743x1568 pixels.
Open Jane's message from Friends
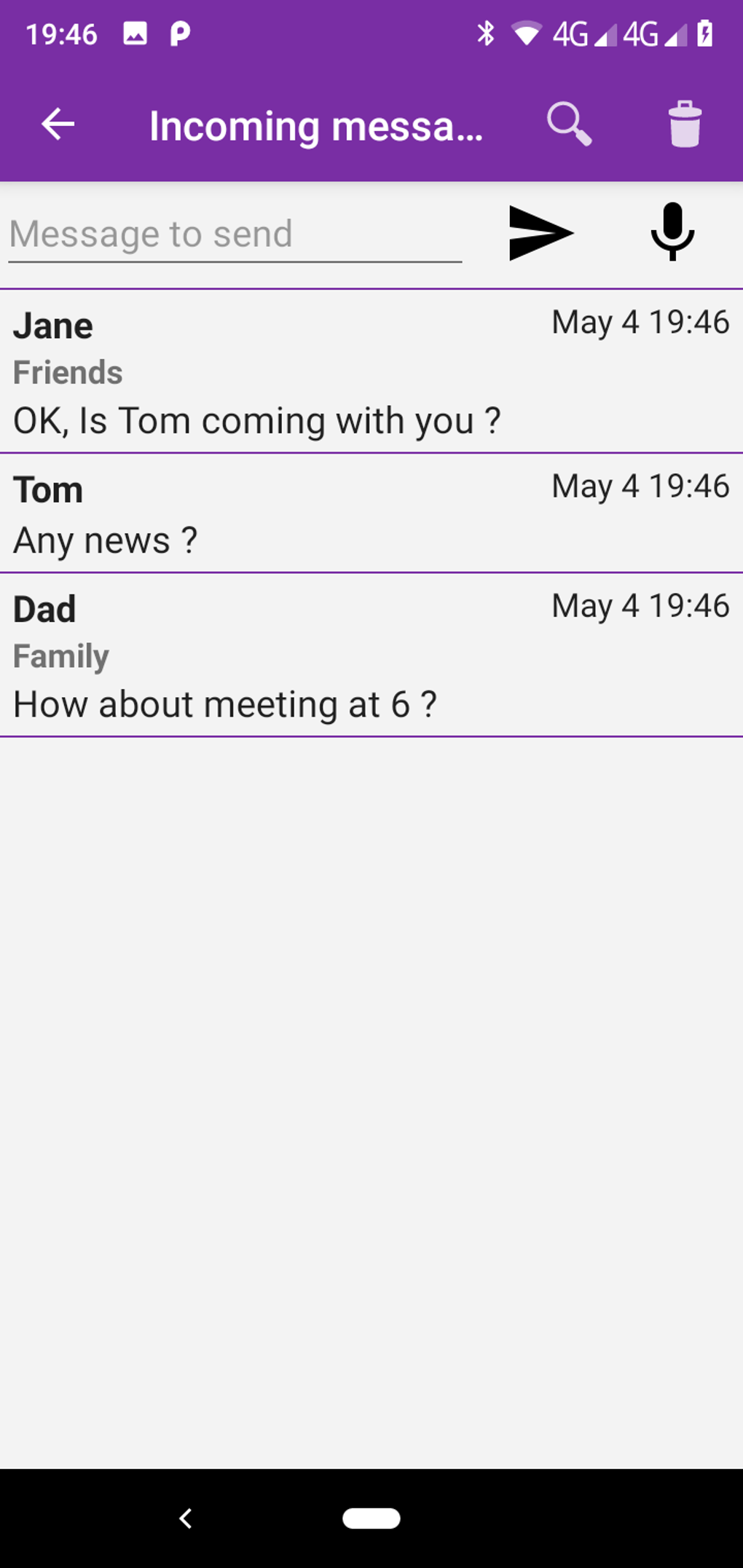371,372
